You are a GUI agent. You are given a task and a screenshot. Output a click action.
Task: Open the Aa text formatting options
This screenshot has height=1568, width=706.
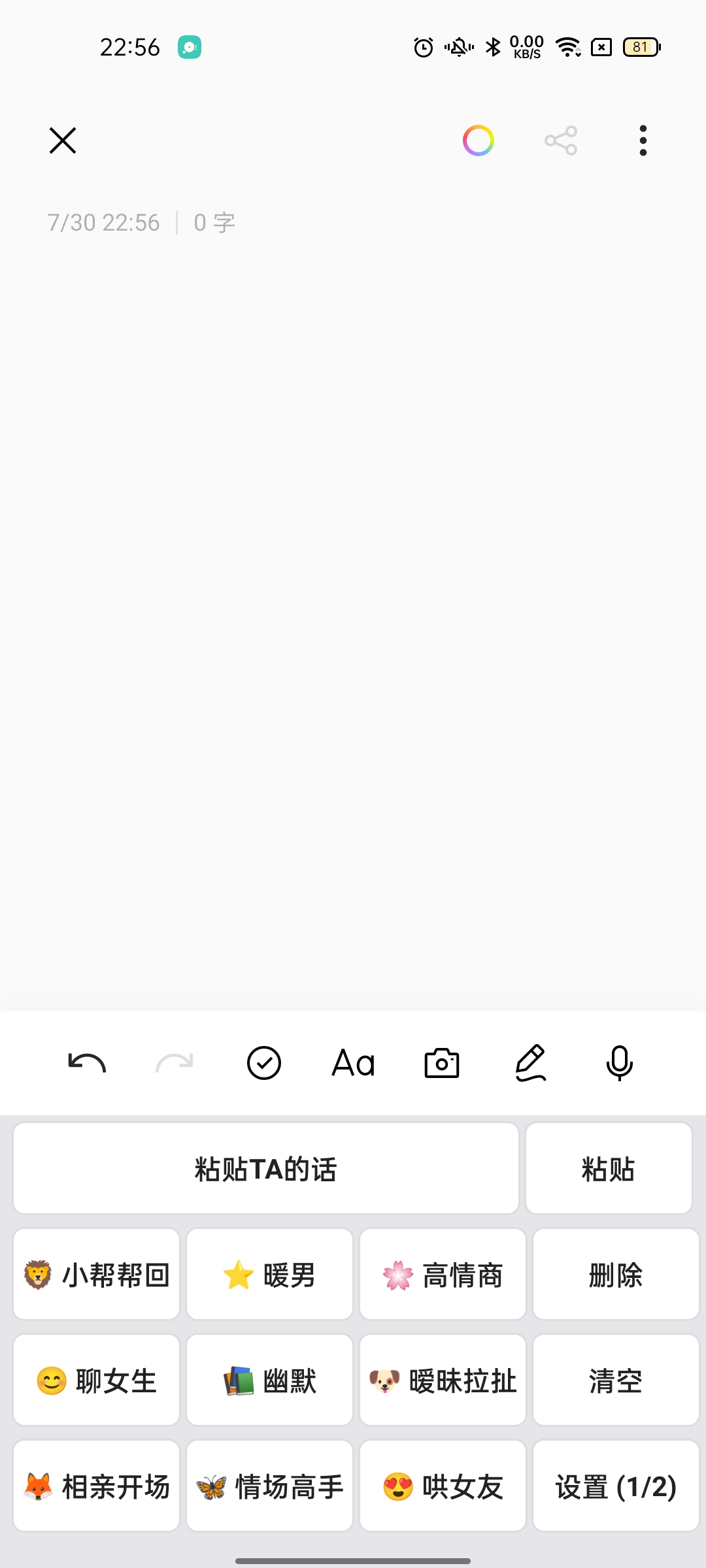(x=353, y=1063)
